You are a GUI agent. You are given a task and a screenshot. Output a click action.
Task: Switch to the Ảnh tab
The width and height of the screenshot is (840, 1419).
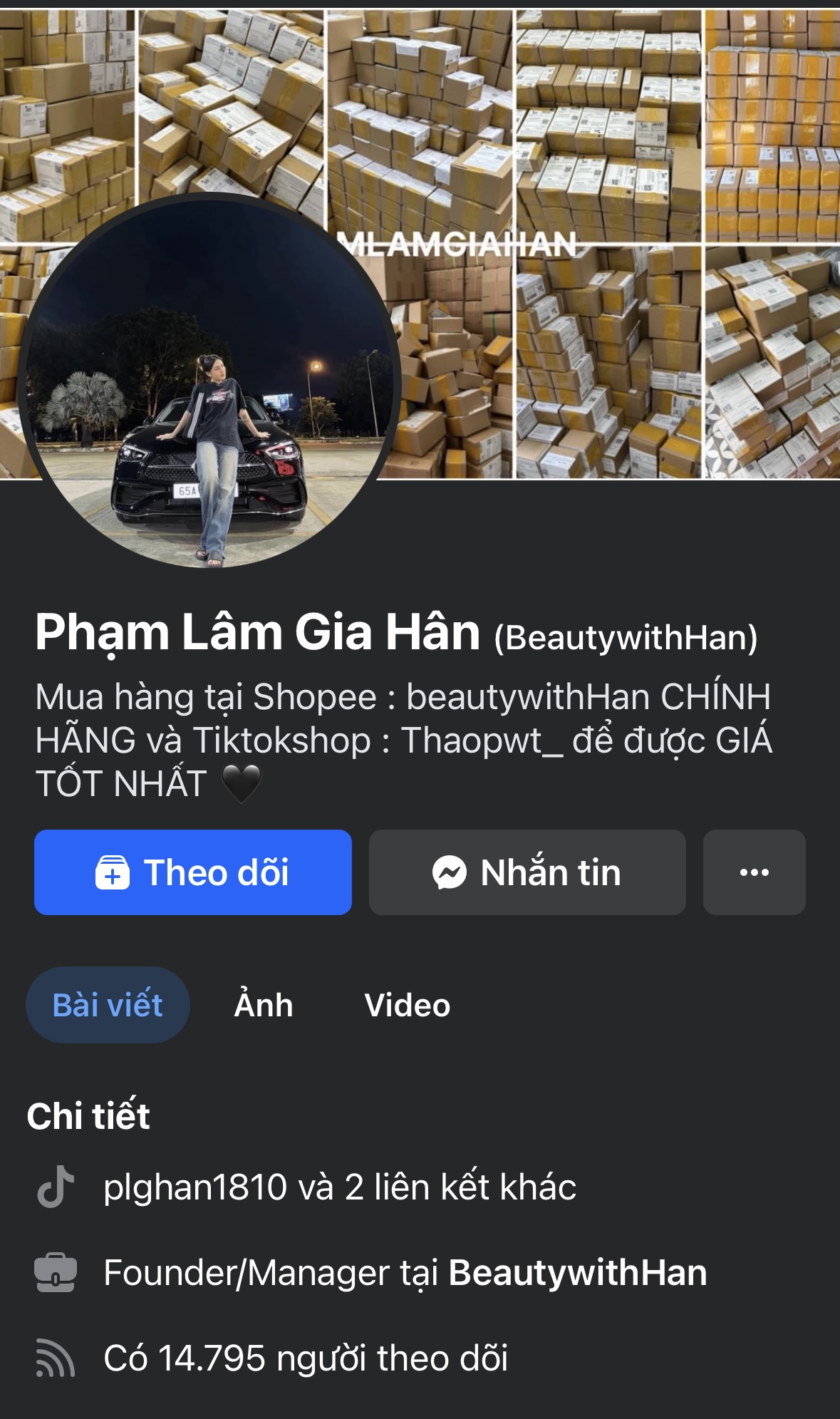[264, 1005]
